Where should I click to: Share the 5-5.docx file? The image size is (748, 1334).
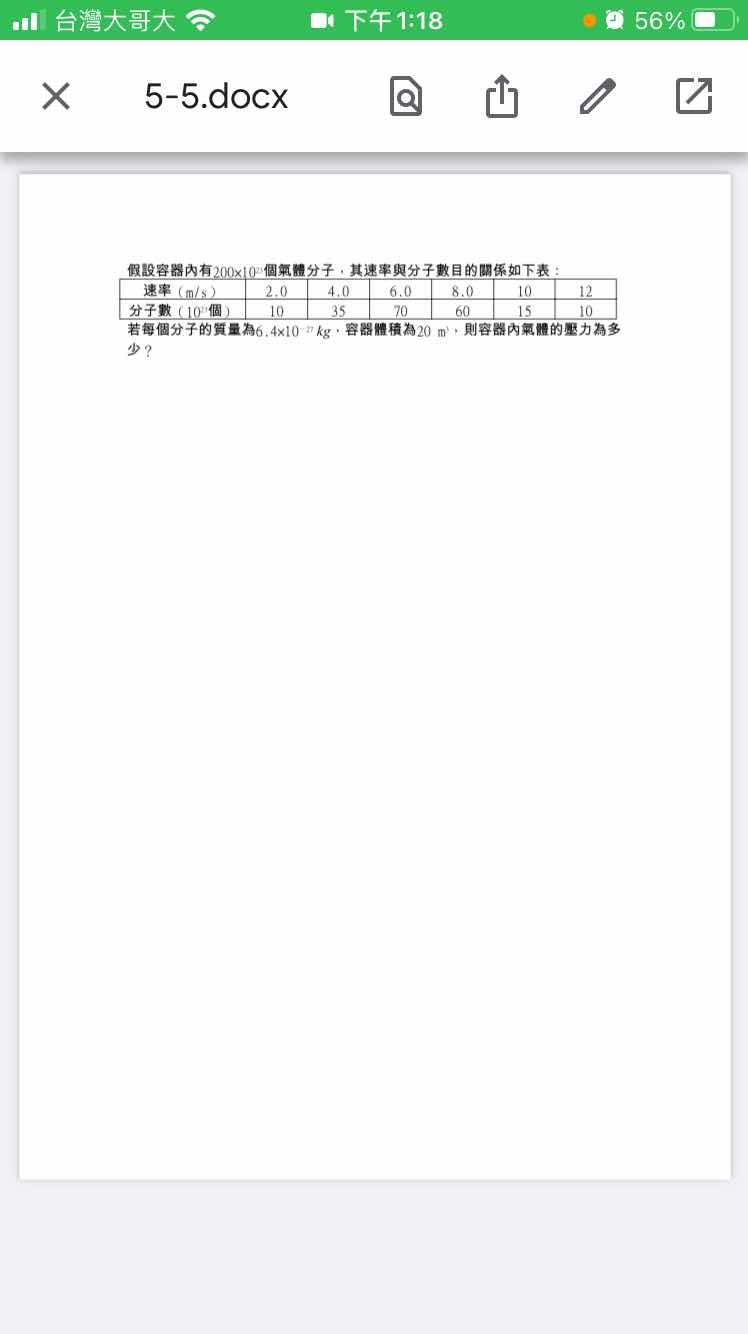tap(501, 97)
